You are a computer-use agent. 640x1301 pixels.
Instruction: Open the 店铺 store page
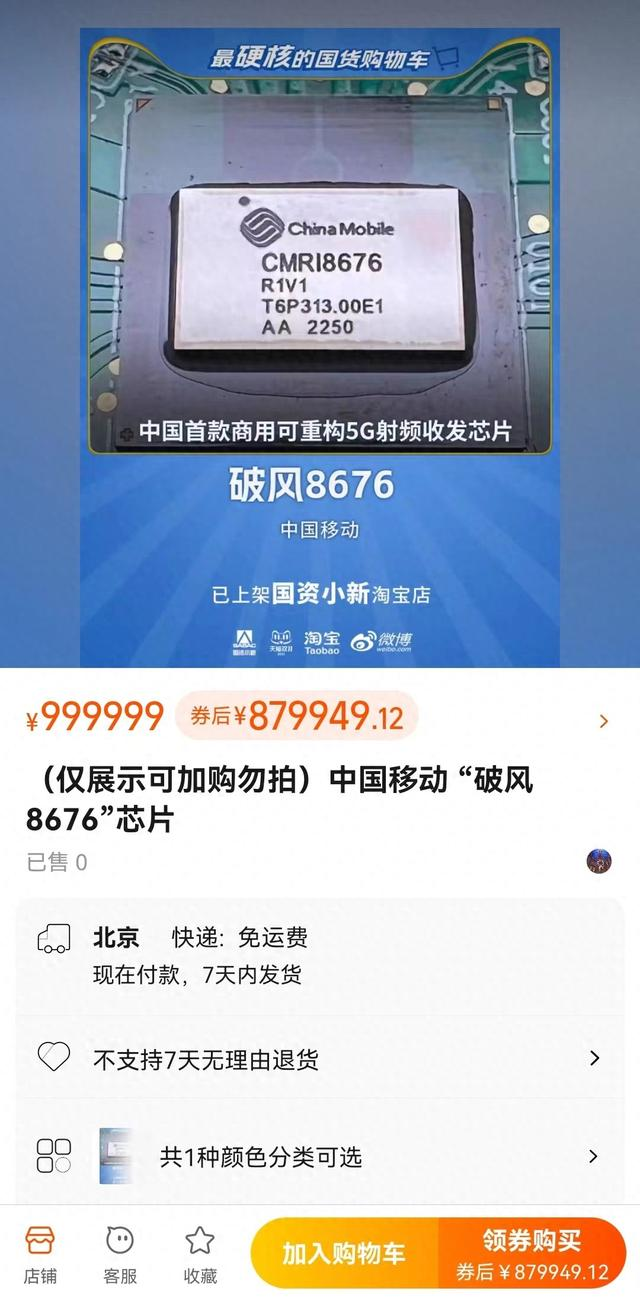40,1253
